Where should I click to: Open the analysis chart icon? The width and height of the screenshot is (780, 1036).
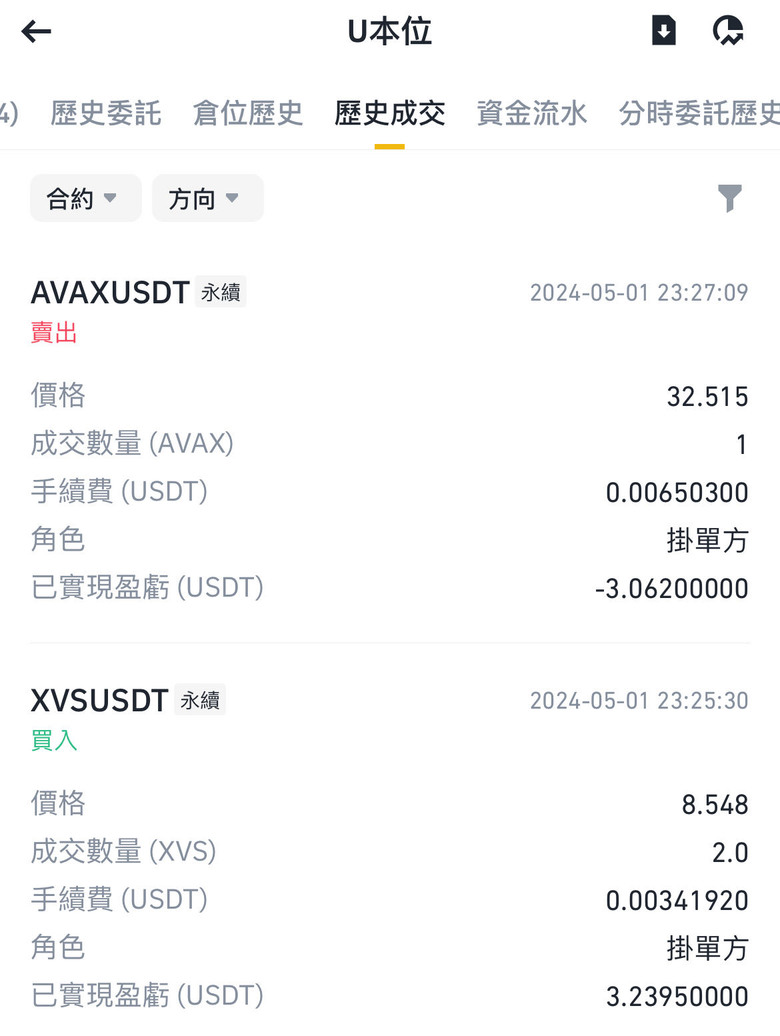click(x=728, y=31)
